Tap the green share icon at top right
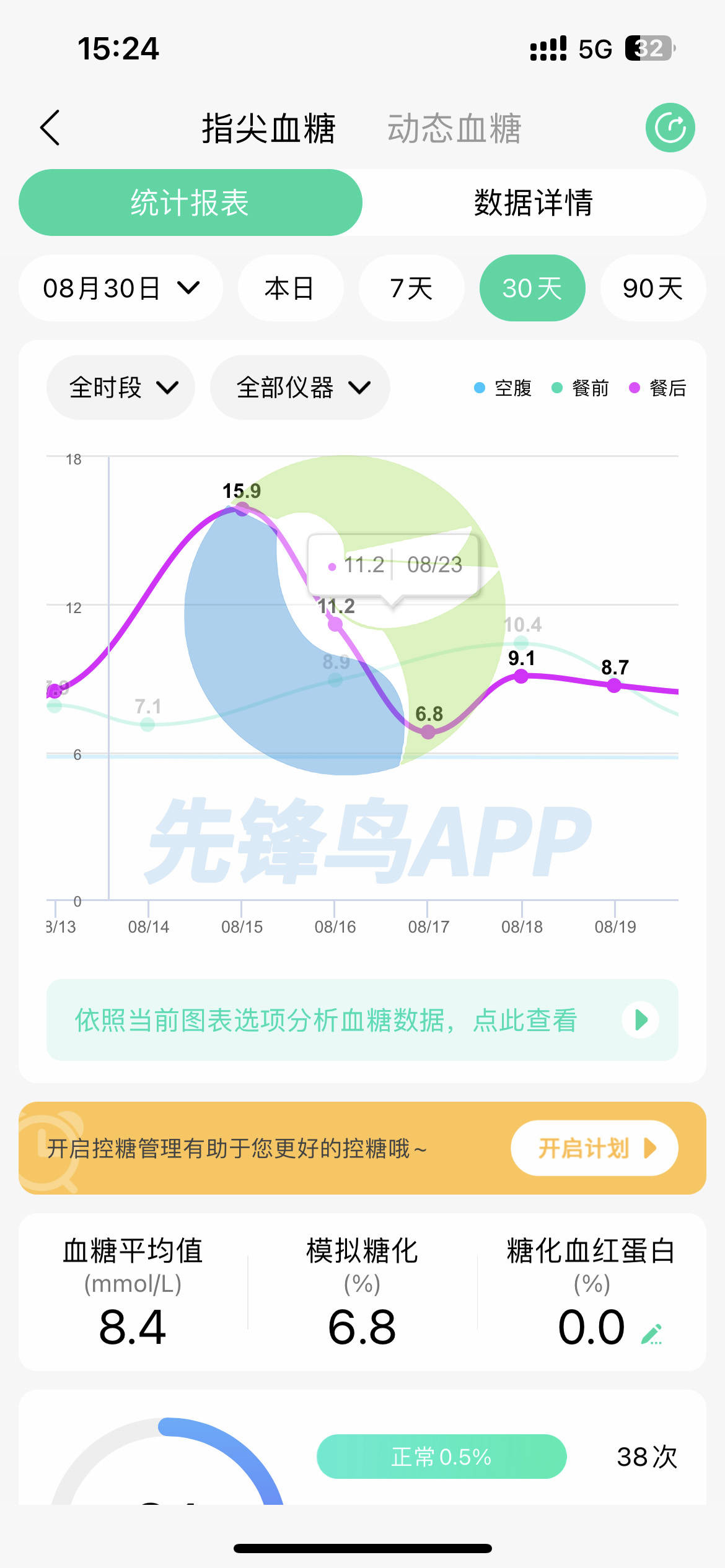Image resolution: width=725 pixels, height=1568 pixels. 670,128
